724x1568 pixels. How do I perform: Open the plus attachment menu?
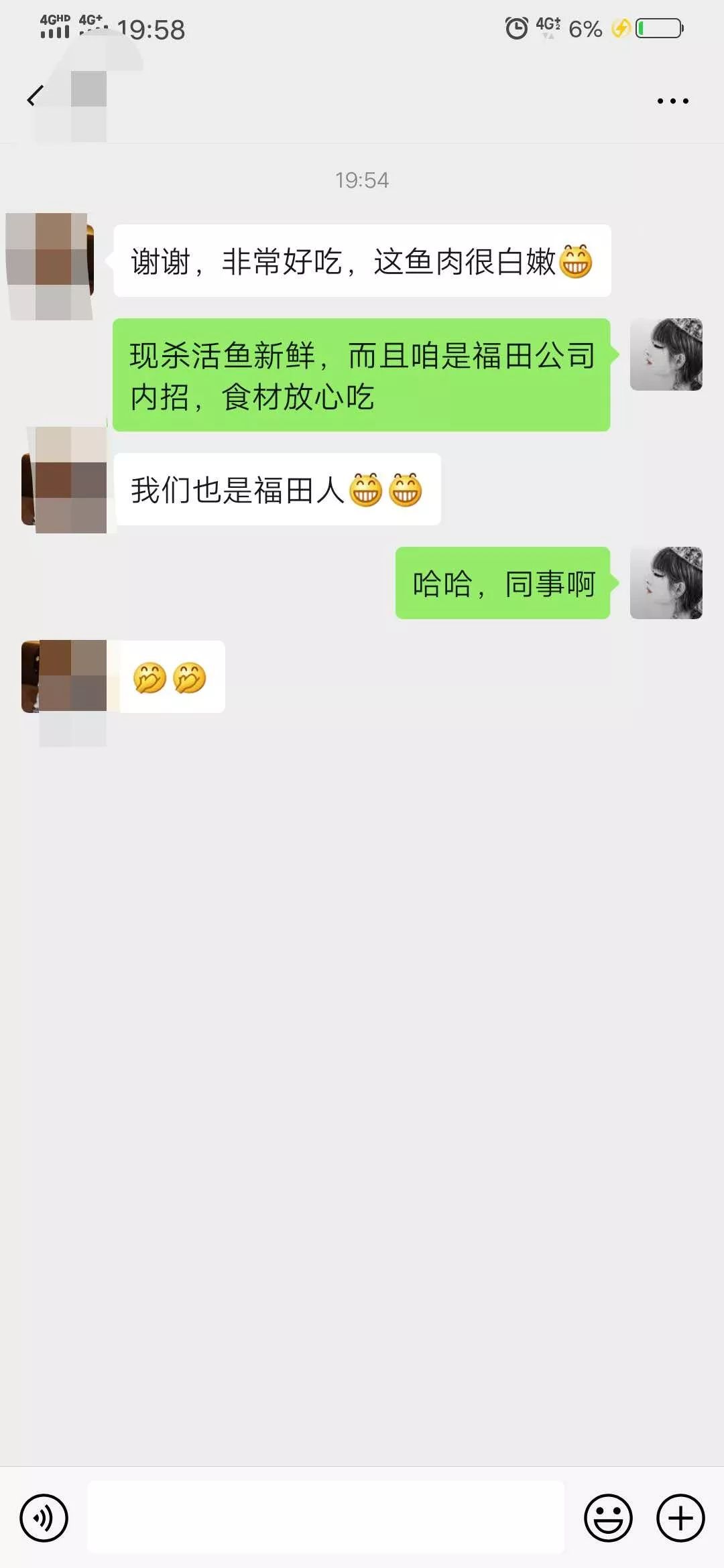[680, 1518]
